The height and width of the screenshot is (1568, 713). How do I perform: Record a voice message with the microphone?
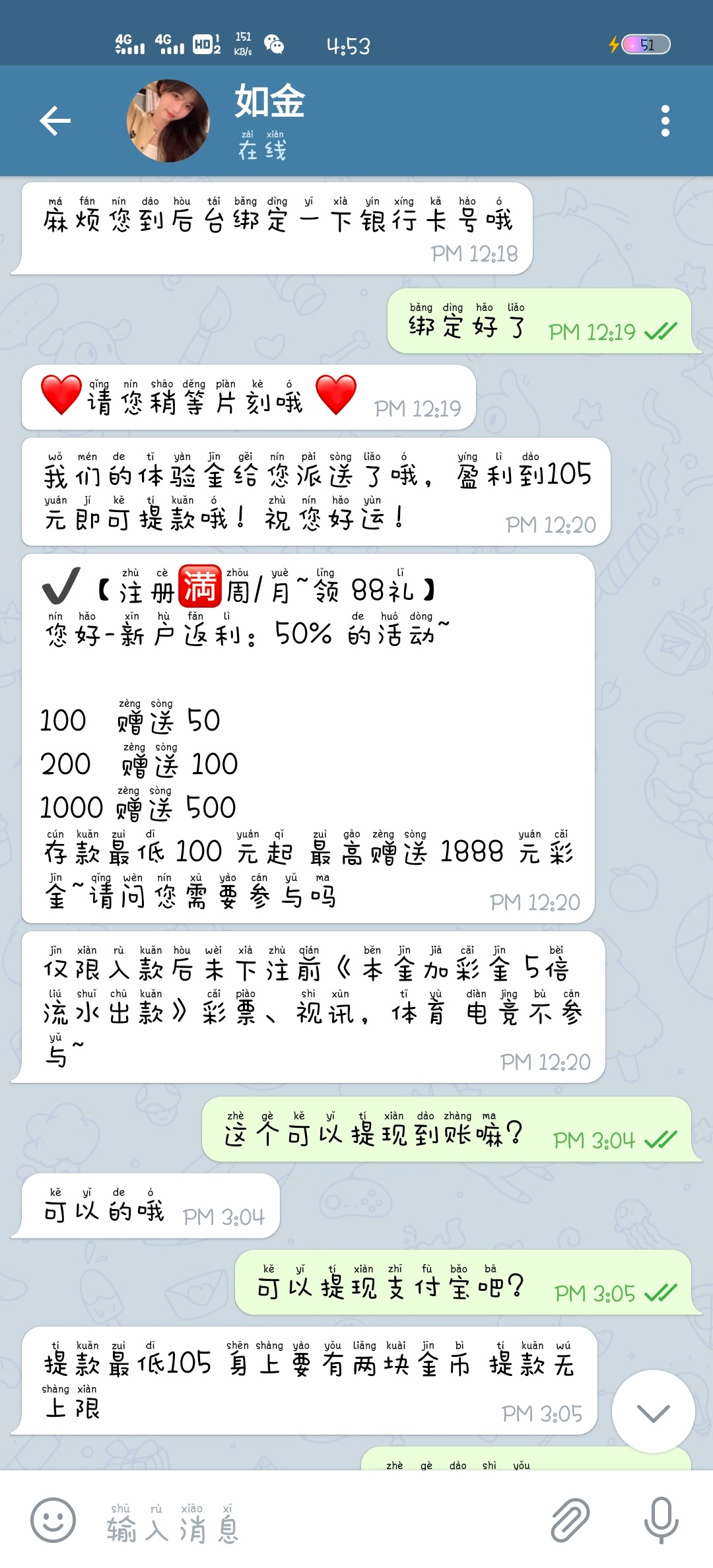tap(661, 1520)
